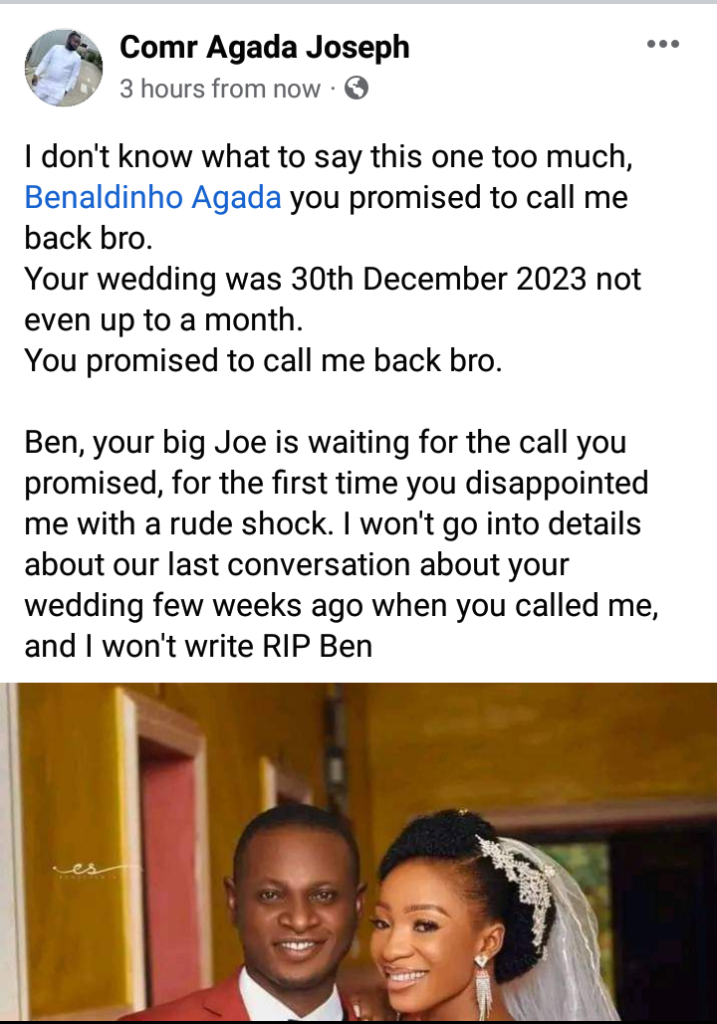Open the tagged Benaldinho Agada profile
The height and width of the screenshot is (1024, 717).
pos(153,197)
